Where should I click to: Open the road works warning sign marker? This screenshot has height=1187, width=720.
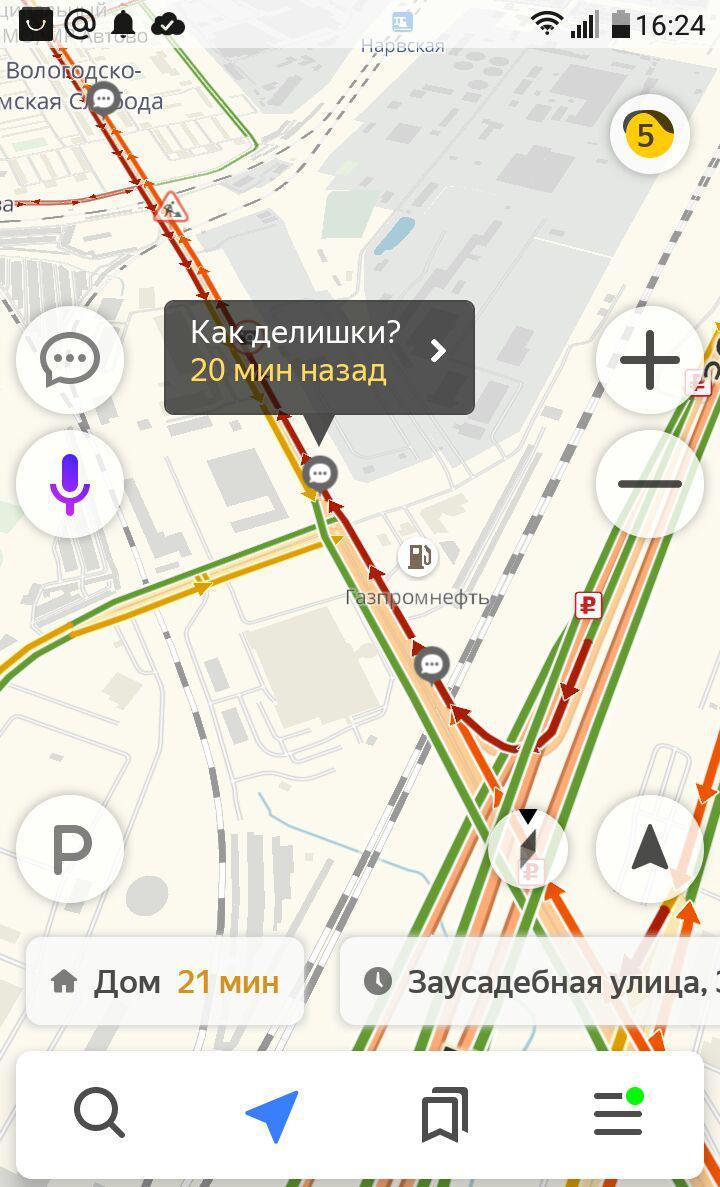coord(171,207)
